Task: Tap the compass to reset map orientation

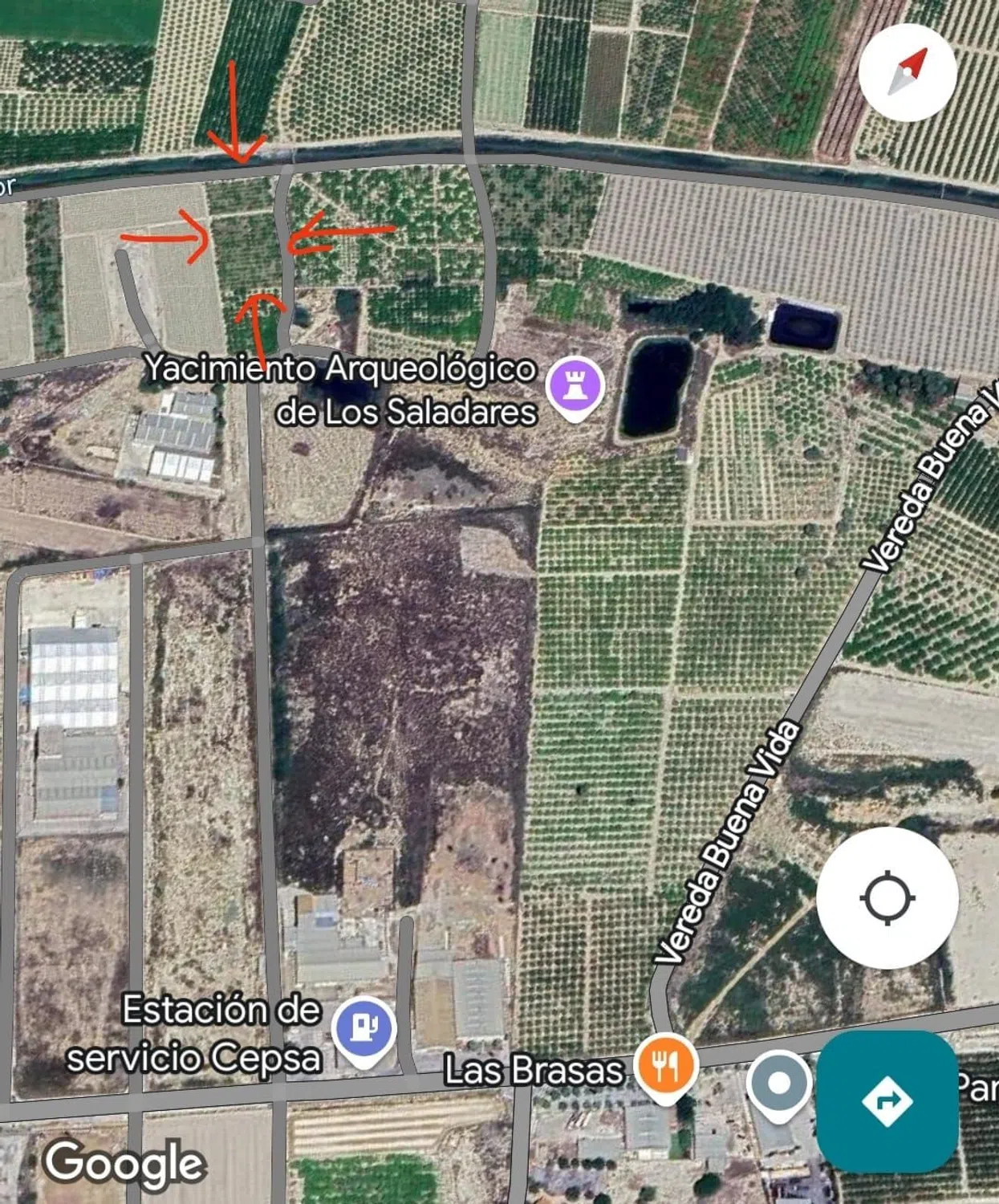Action: pyautogui.click(x=908, y=72)
